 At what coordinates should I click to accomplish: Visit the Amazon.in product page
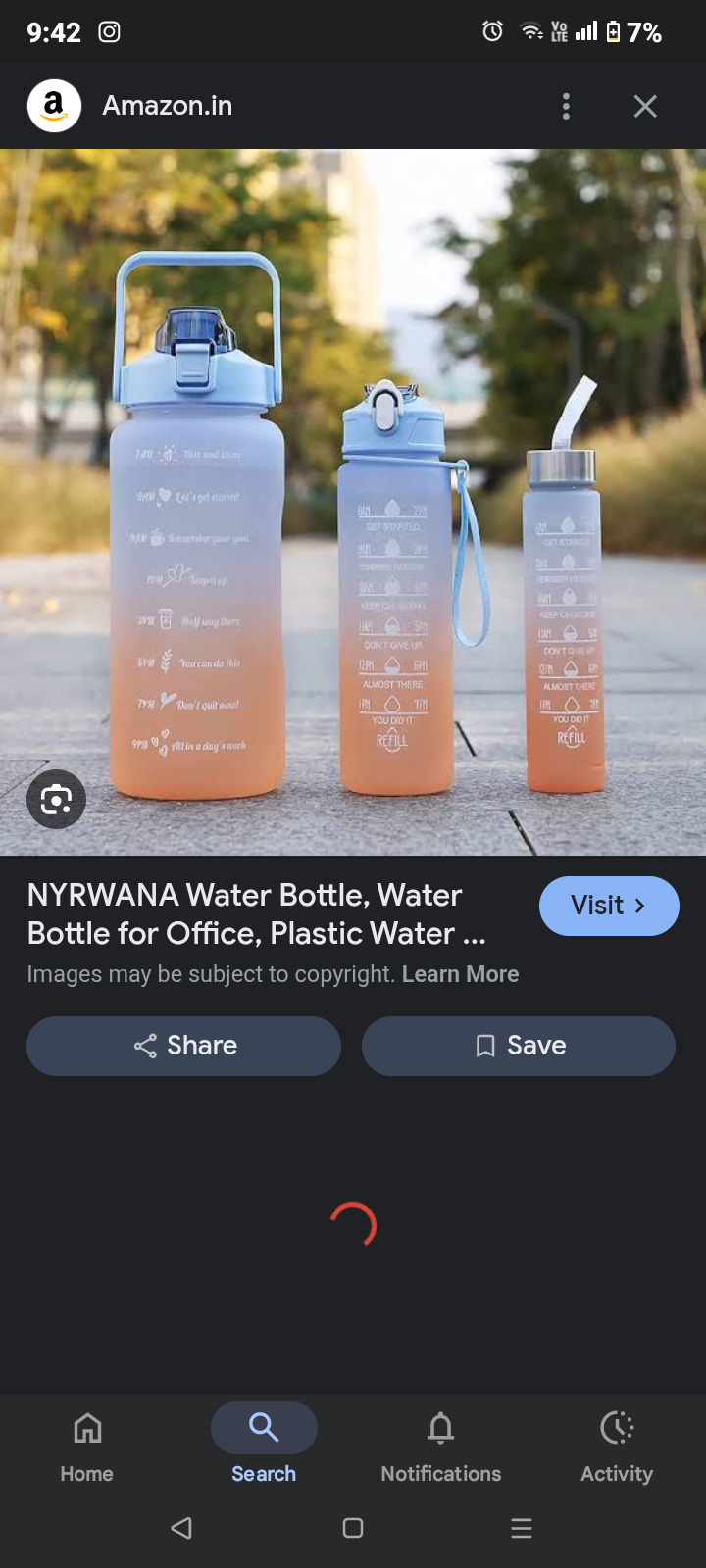click(608, 906)
